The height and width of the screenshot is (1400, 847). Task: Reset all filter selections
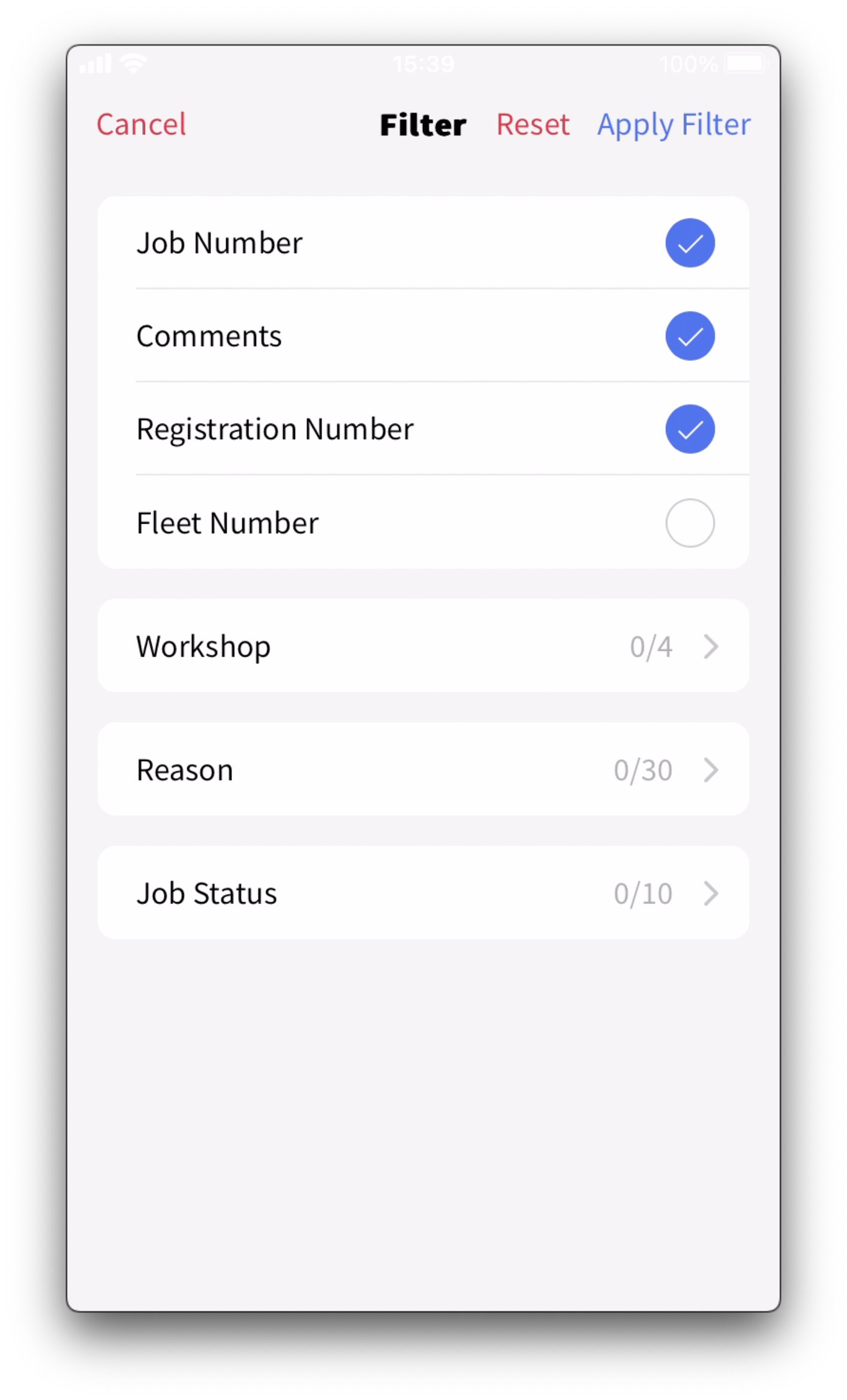tap(533, 125)
